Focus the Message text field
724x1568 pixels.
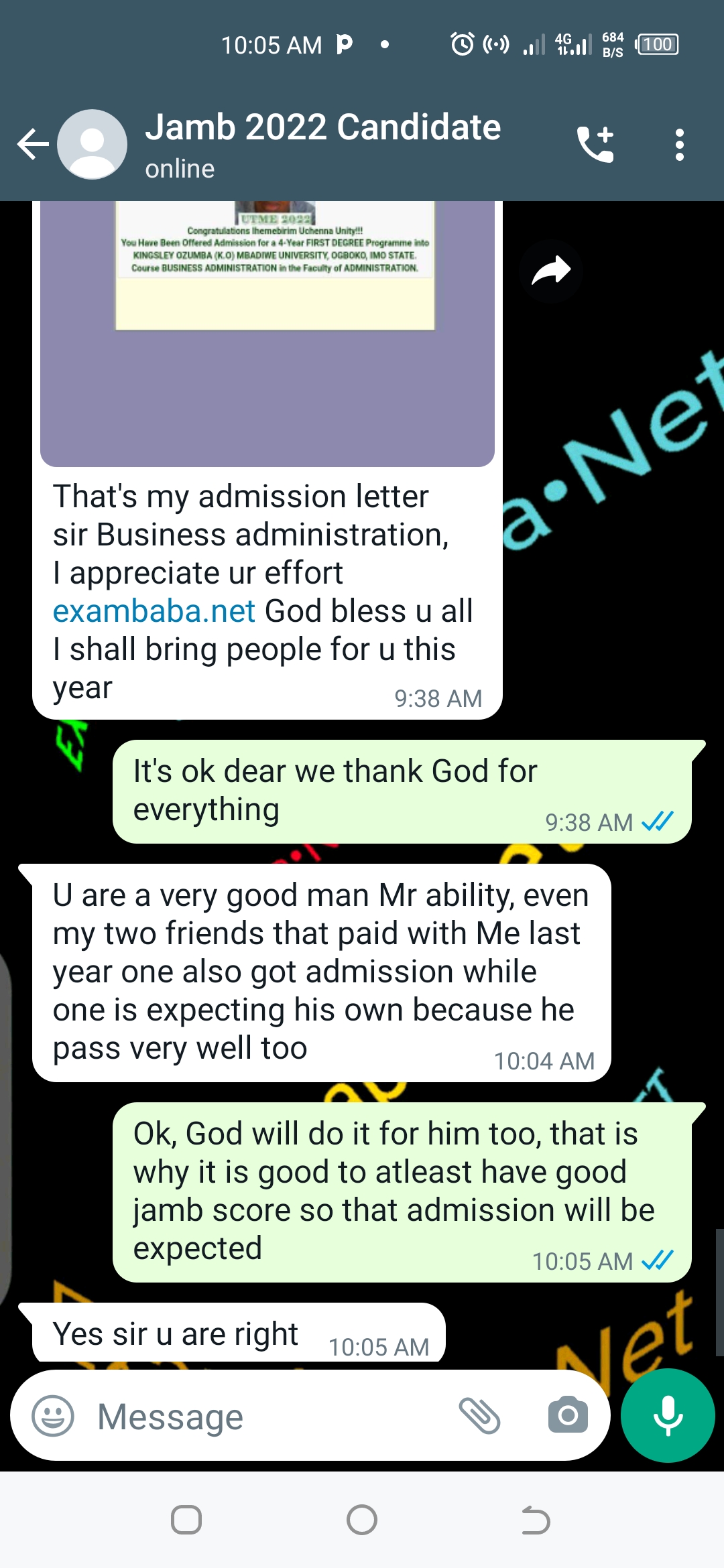[x=268, y=1416]
